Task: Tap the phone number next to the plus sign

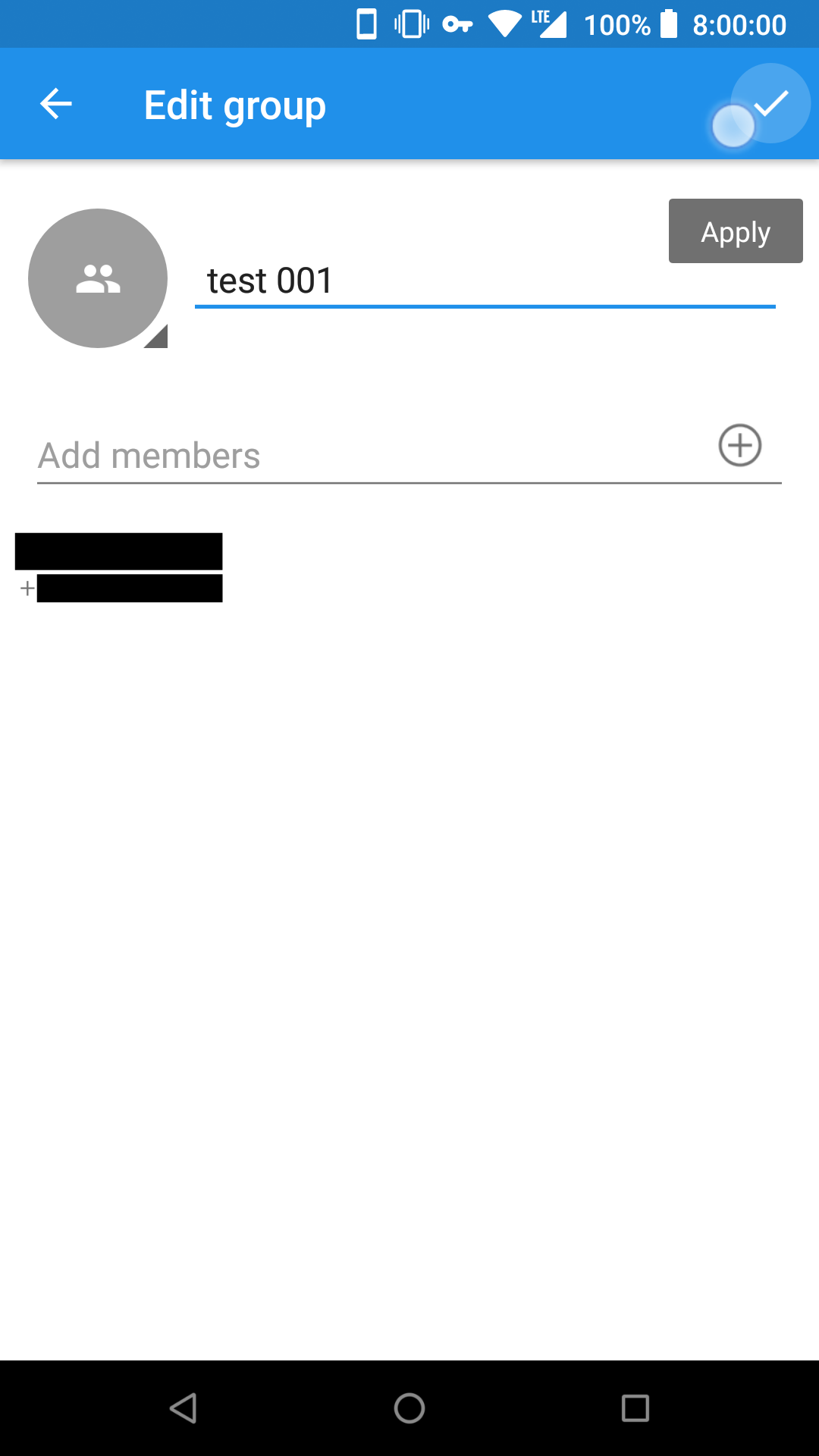Action: (x=129, y=588)
